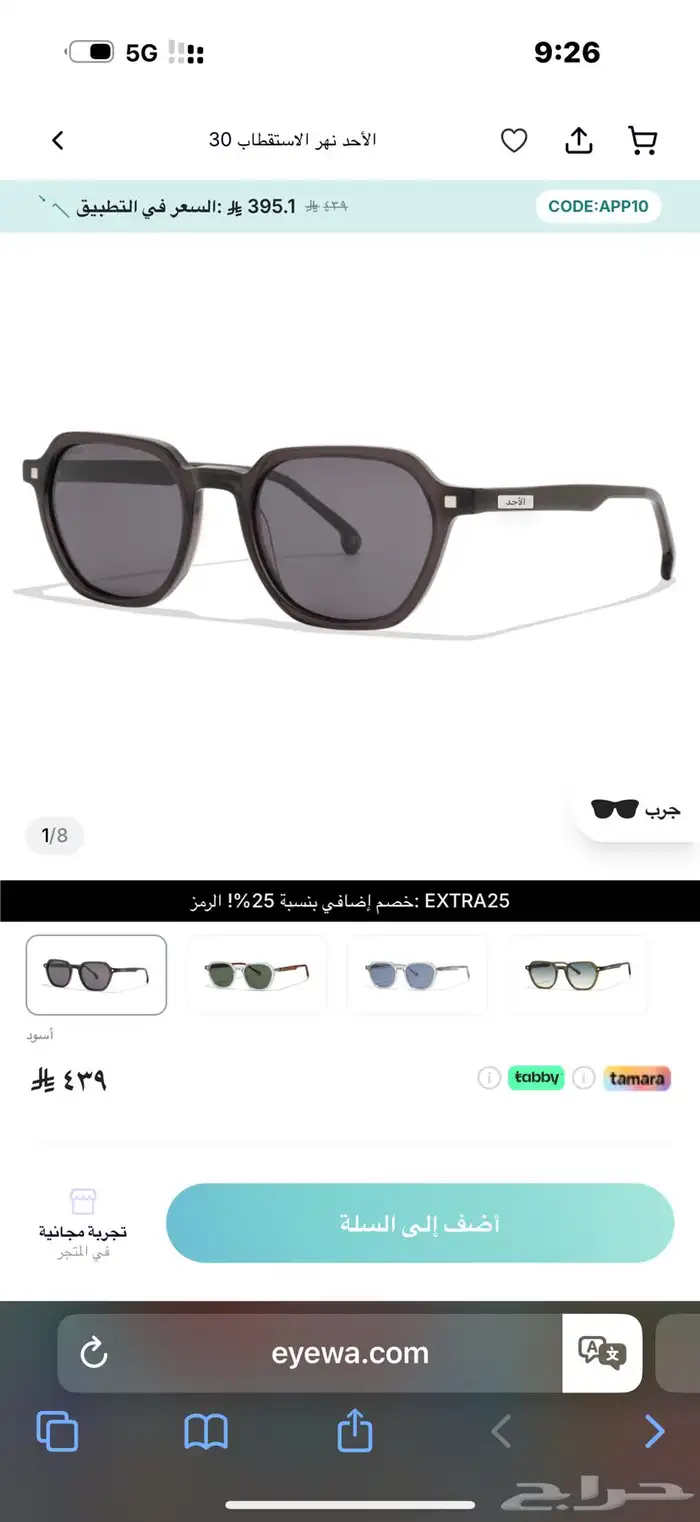
Task: Add sunglasses to favorites with heart icon
Action: tap(514, 141)
